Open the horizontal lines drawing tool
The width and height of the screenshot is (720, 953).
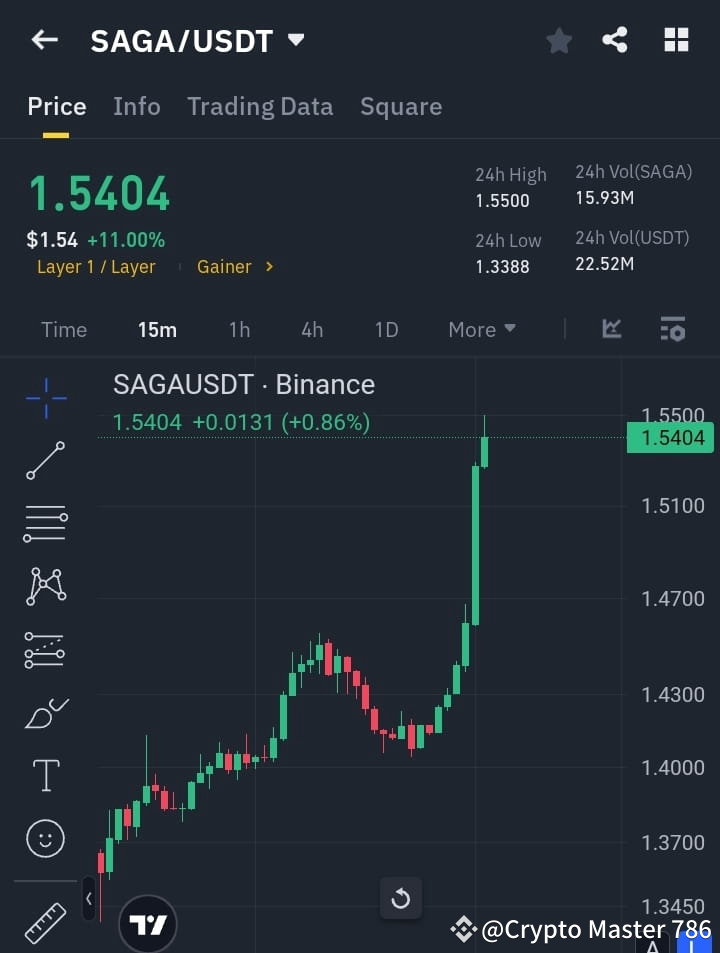45,524
